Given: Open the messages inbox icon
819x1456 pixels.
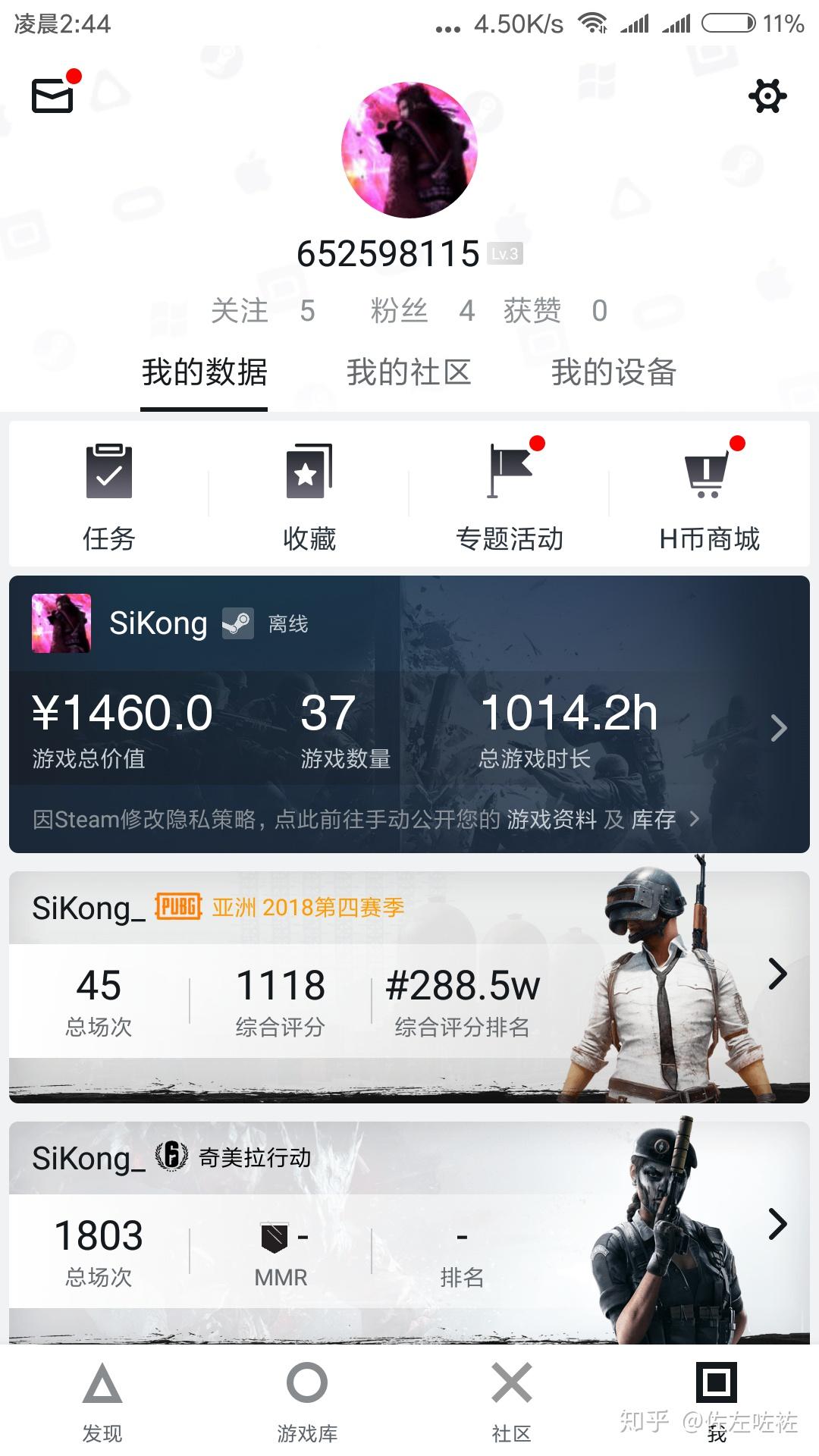Looking at the screenshot, I should pyautogui.click(x=52, y=96).
